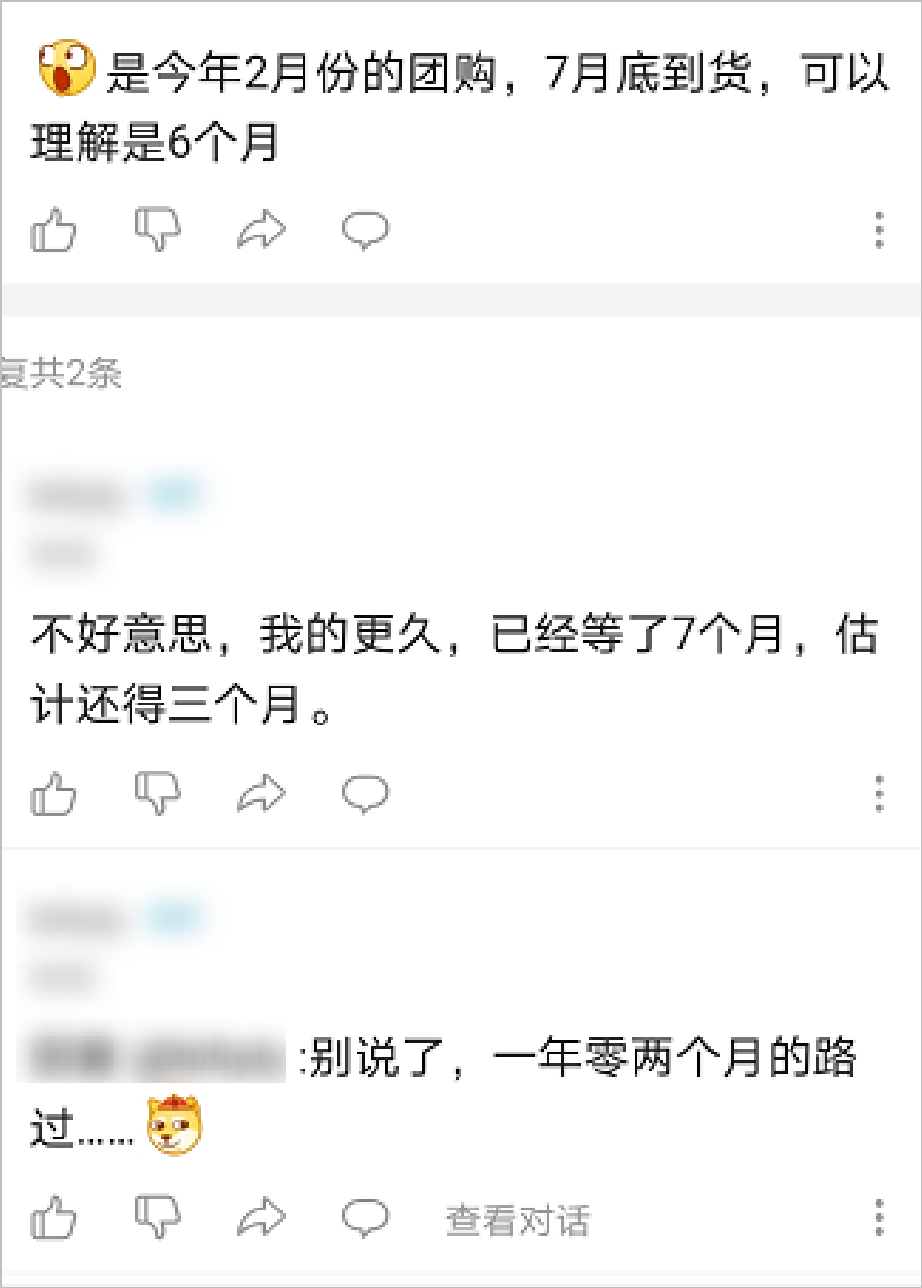Viewport: 922px width, 1288px height.
Task: Like the comment about 2月份的团购
Action: (53, 230)
